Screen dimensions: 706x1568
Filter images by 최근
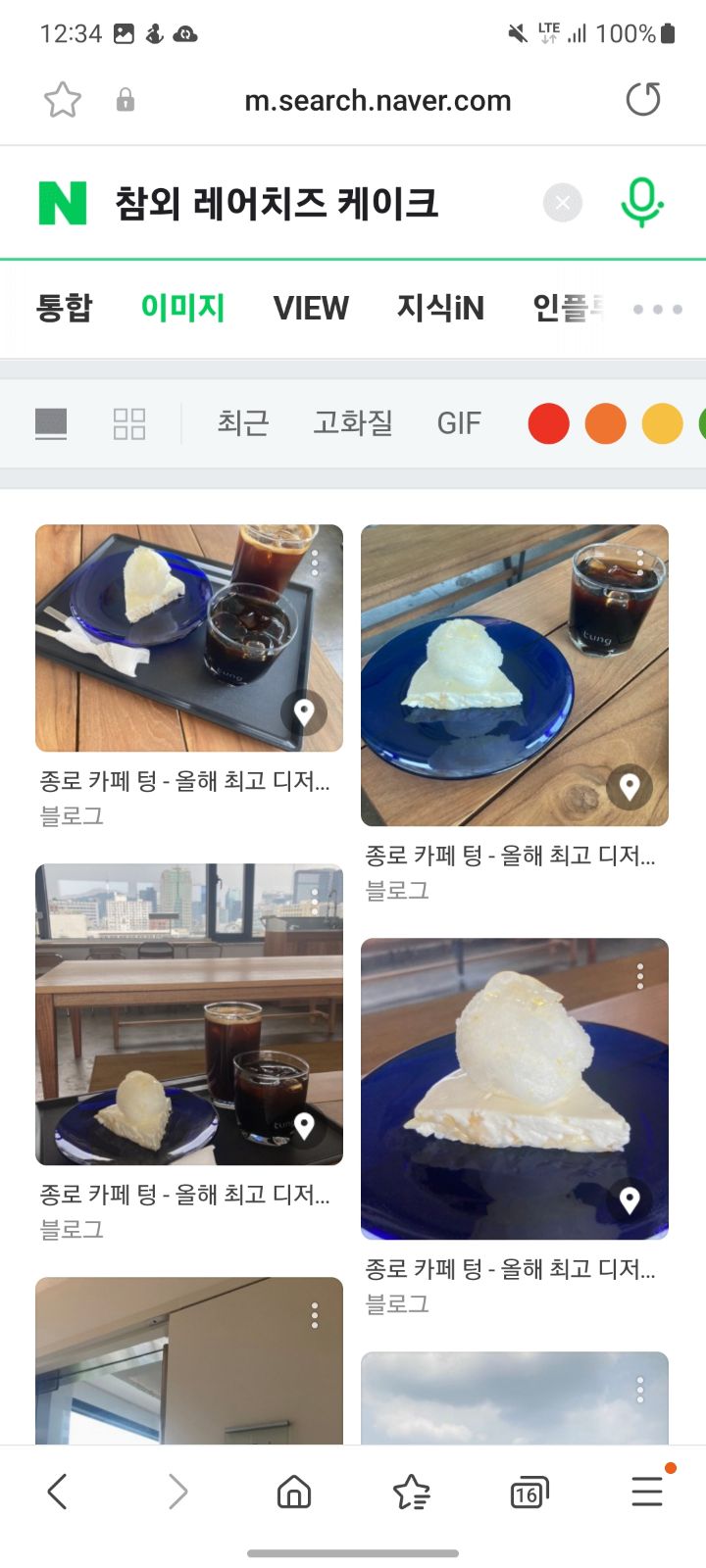243,423
